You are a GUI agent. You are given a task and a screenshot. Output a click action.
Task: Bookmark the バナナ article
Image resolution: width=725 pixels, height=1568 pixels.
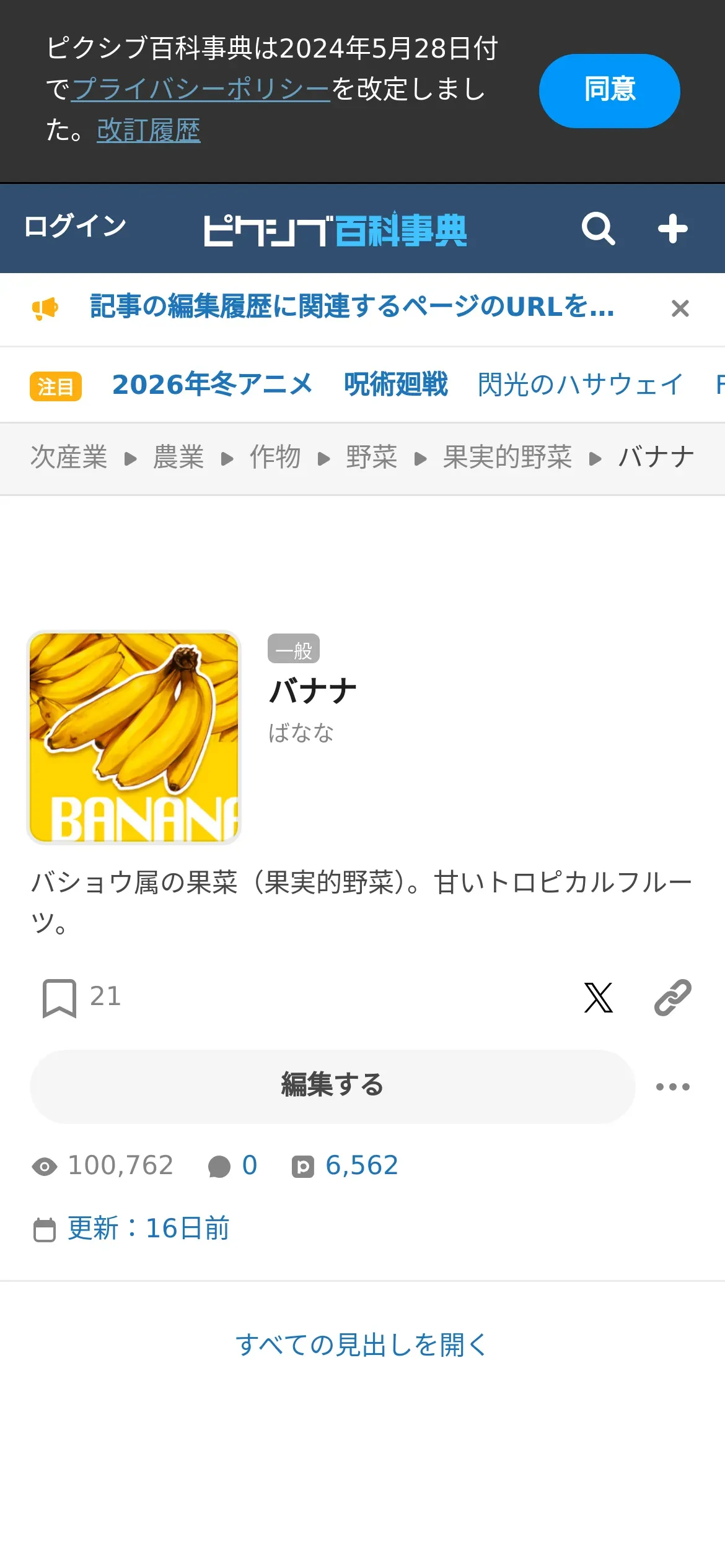pyautogui.click(x=59, y=998)
